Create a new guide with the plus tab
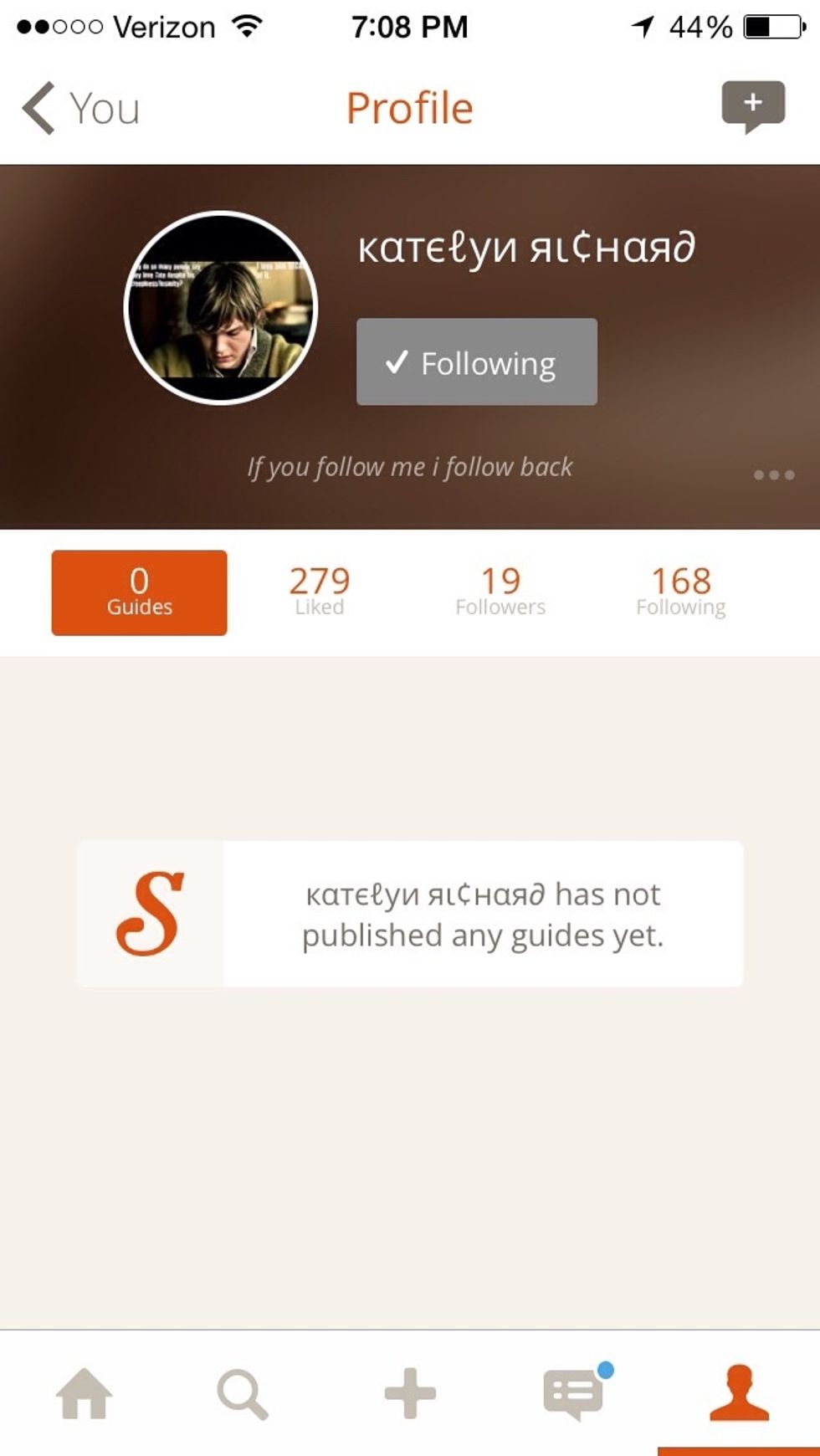Image resolution: width=820 pixels, height=1456 pixels. 410,1393
